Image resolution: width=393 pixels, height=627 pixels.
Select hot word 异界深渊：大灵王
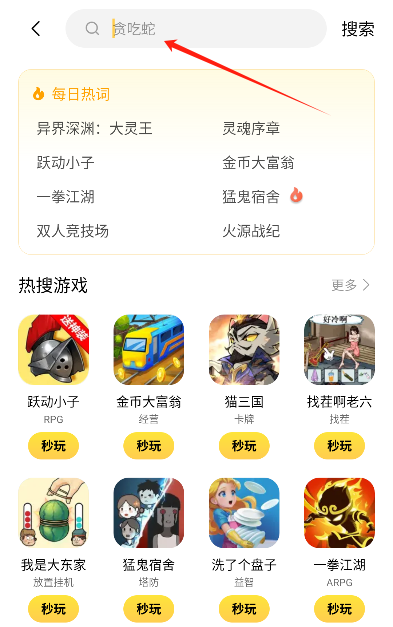(x=94, y=129)
